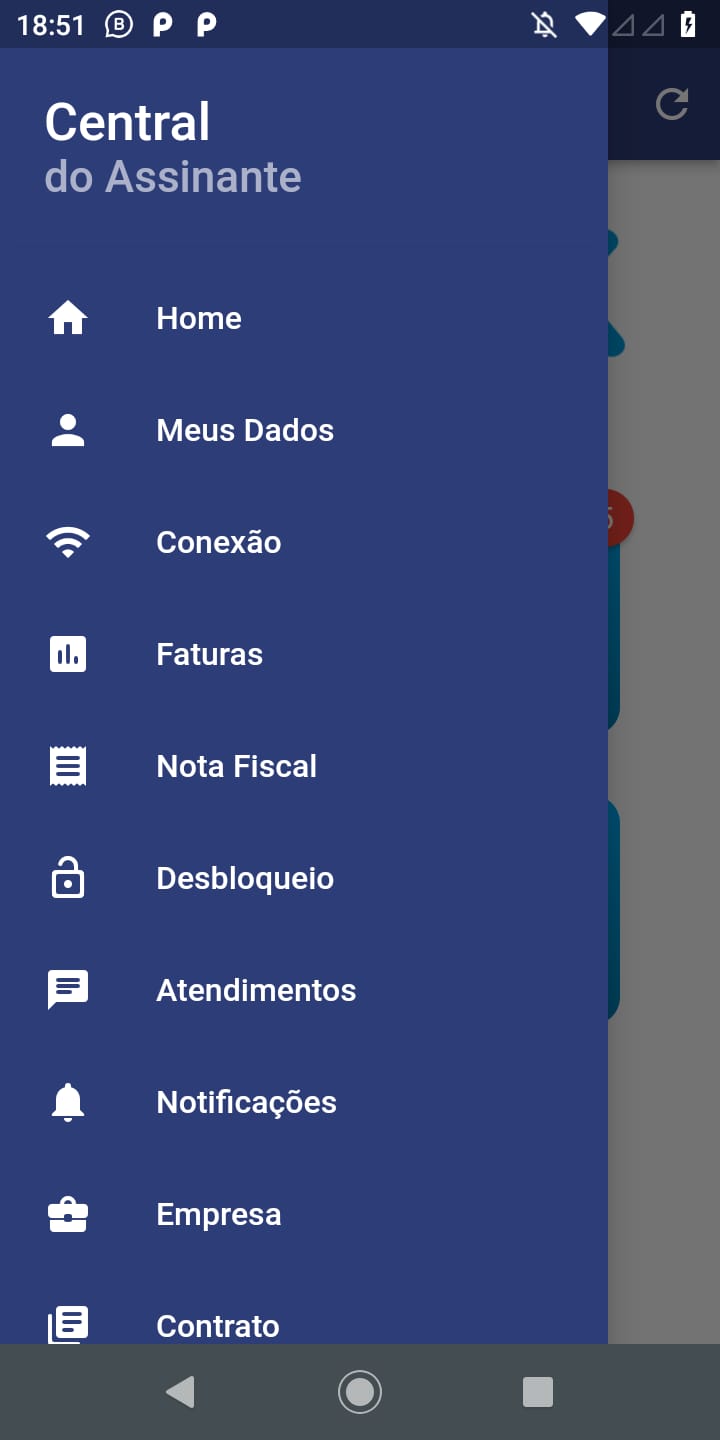Tap the refresh icon in the app bar
The width and height of the screenshot is (720, 1440).
(x=672, y=104)
